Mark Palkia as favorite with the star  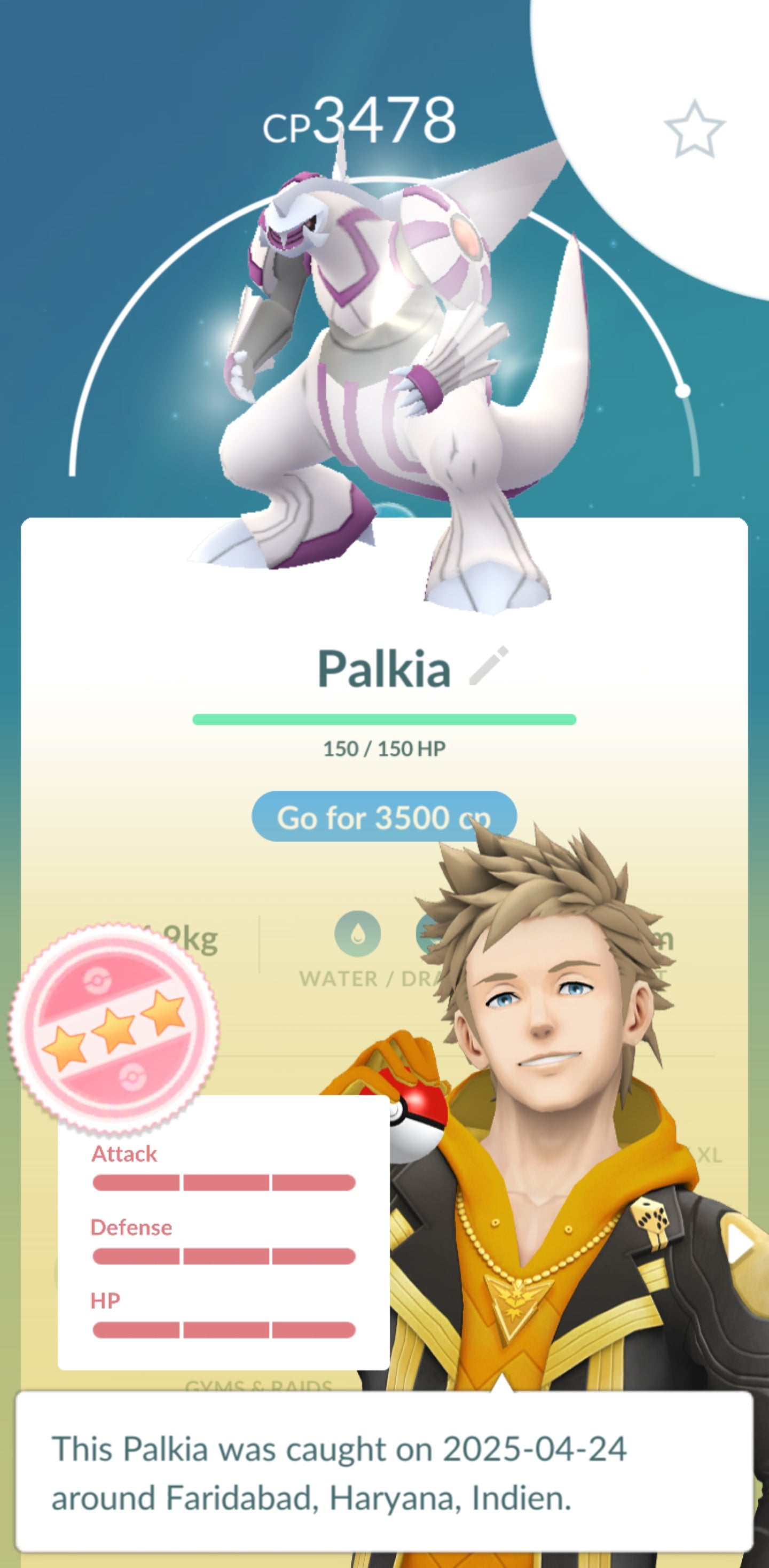[694, 130]
